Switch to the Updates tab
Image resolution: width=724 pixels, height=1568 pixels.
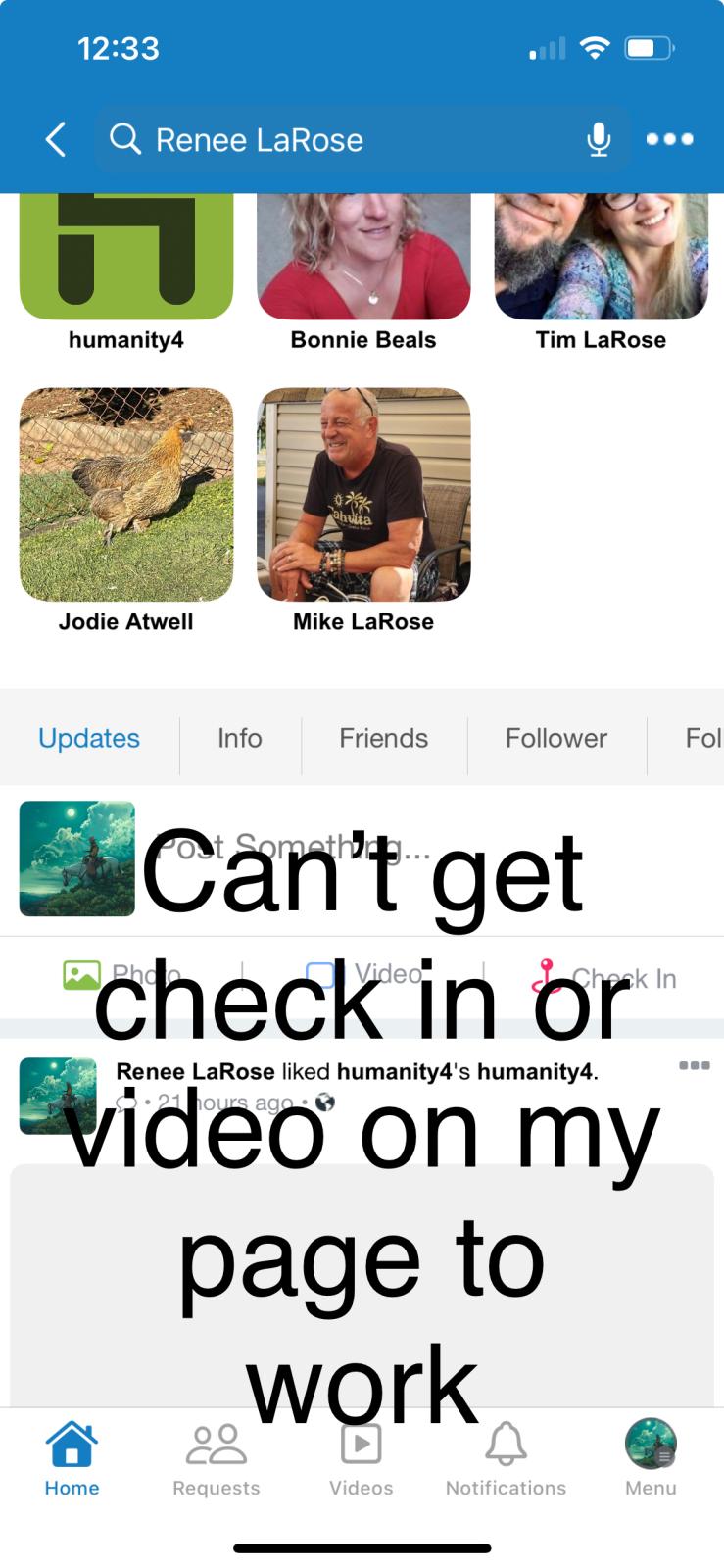click(x=89, y=738)
